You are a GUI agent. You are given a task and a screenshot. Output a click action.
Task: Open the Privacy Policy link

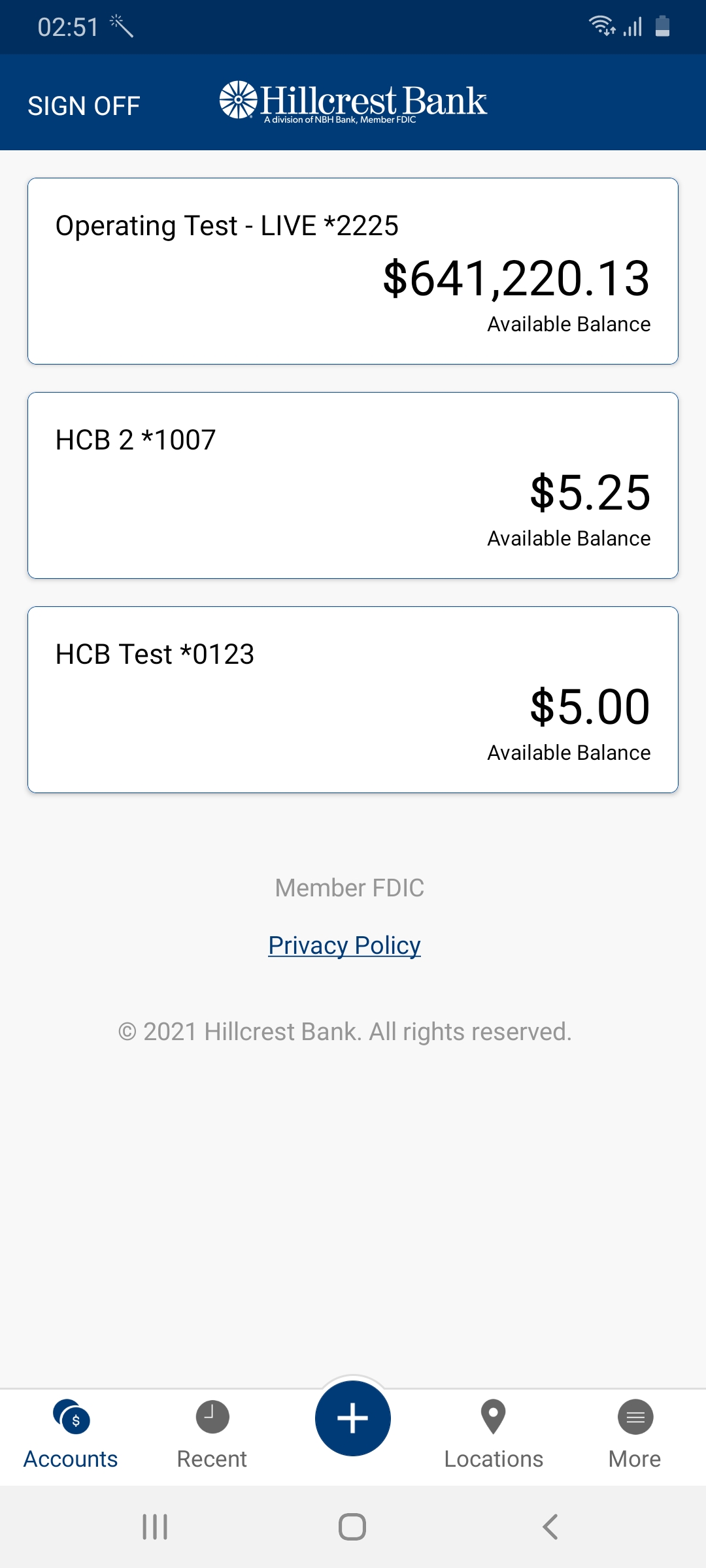pyautogui.click(x=345, y=945)
